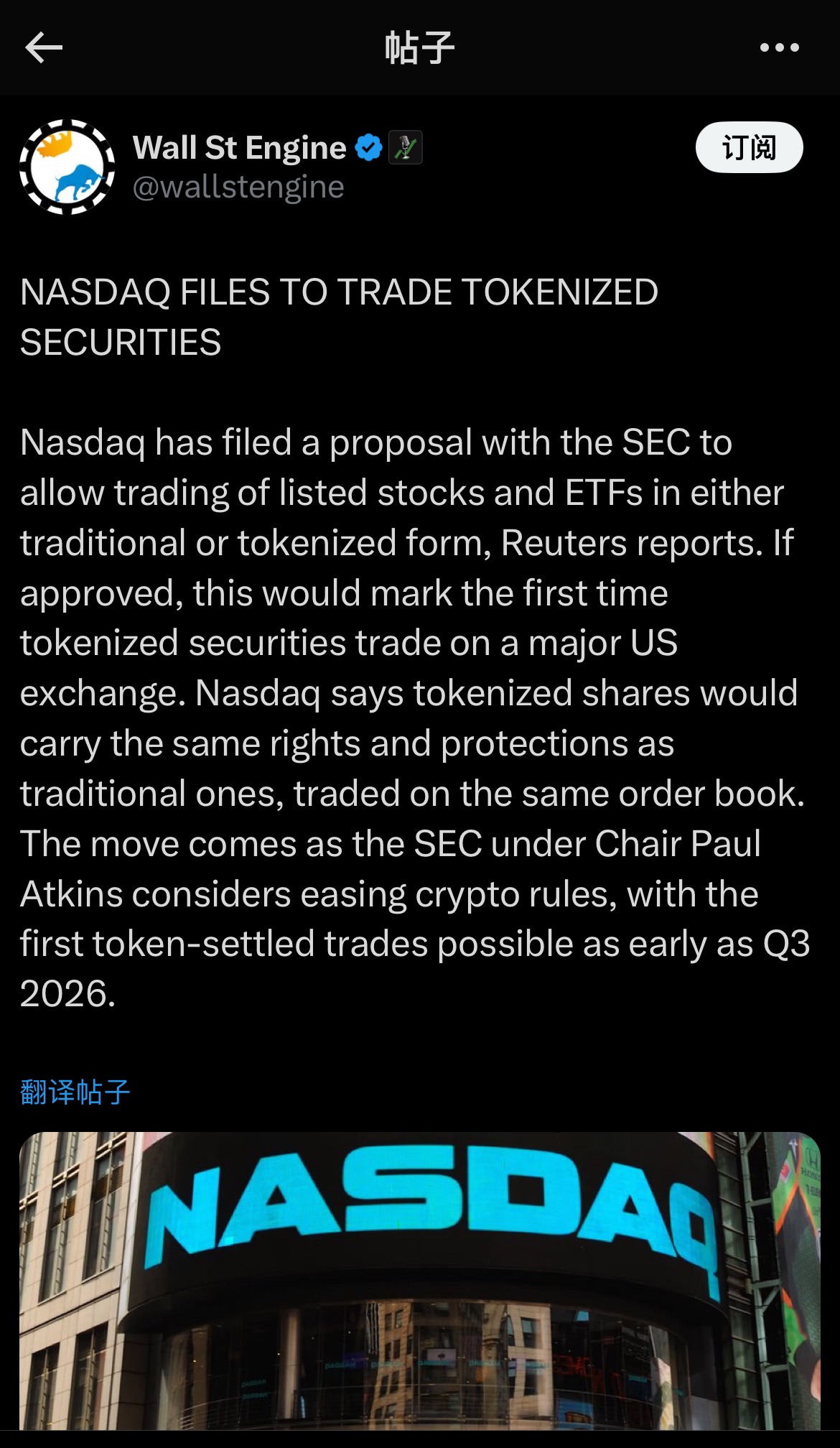Open the three-dot overflow menu
This screenshot has width=840, height=1448.
[779, 48]
